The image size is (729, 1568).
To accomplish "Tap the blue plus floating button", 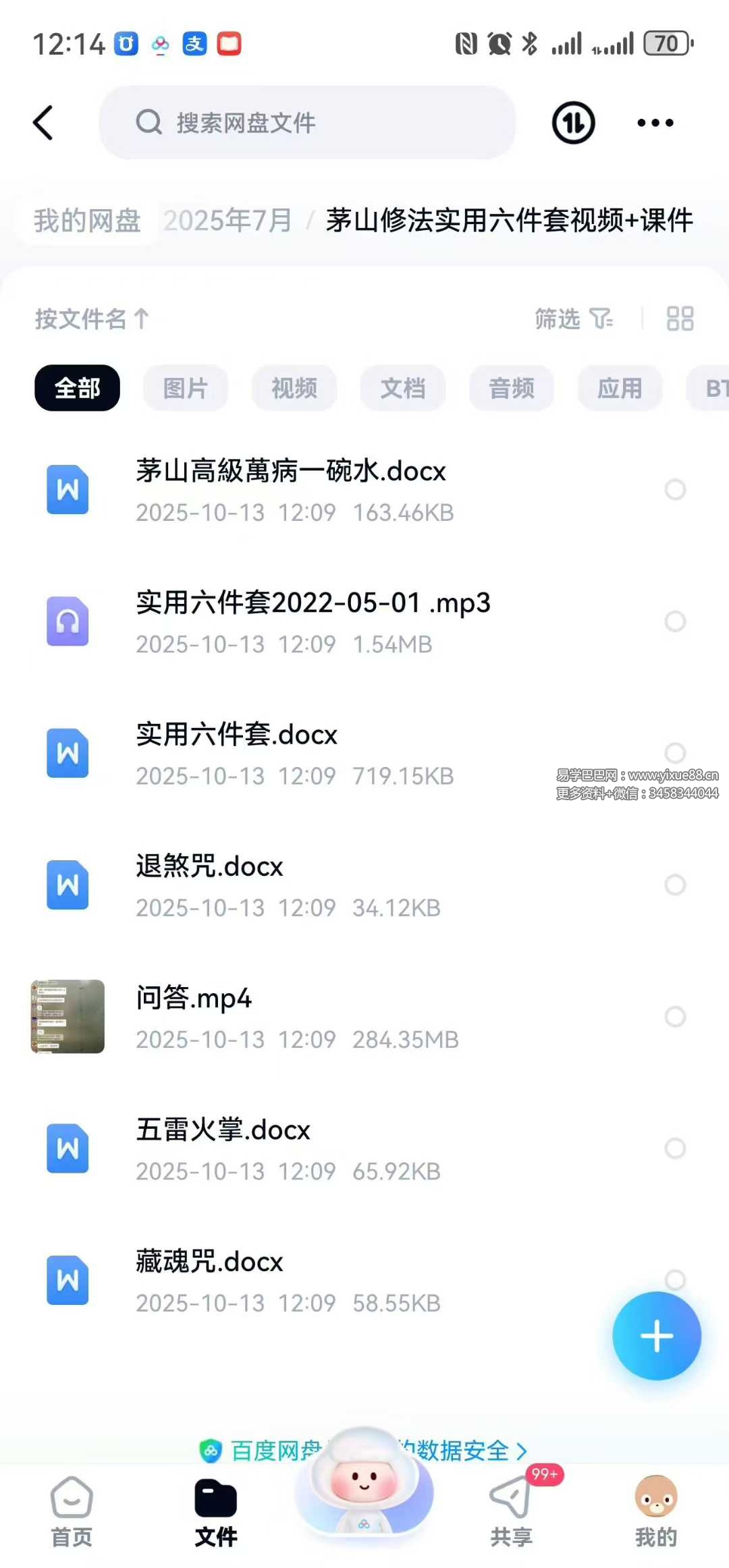I will pos(656,1336).
